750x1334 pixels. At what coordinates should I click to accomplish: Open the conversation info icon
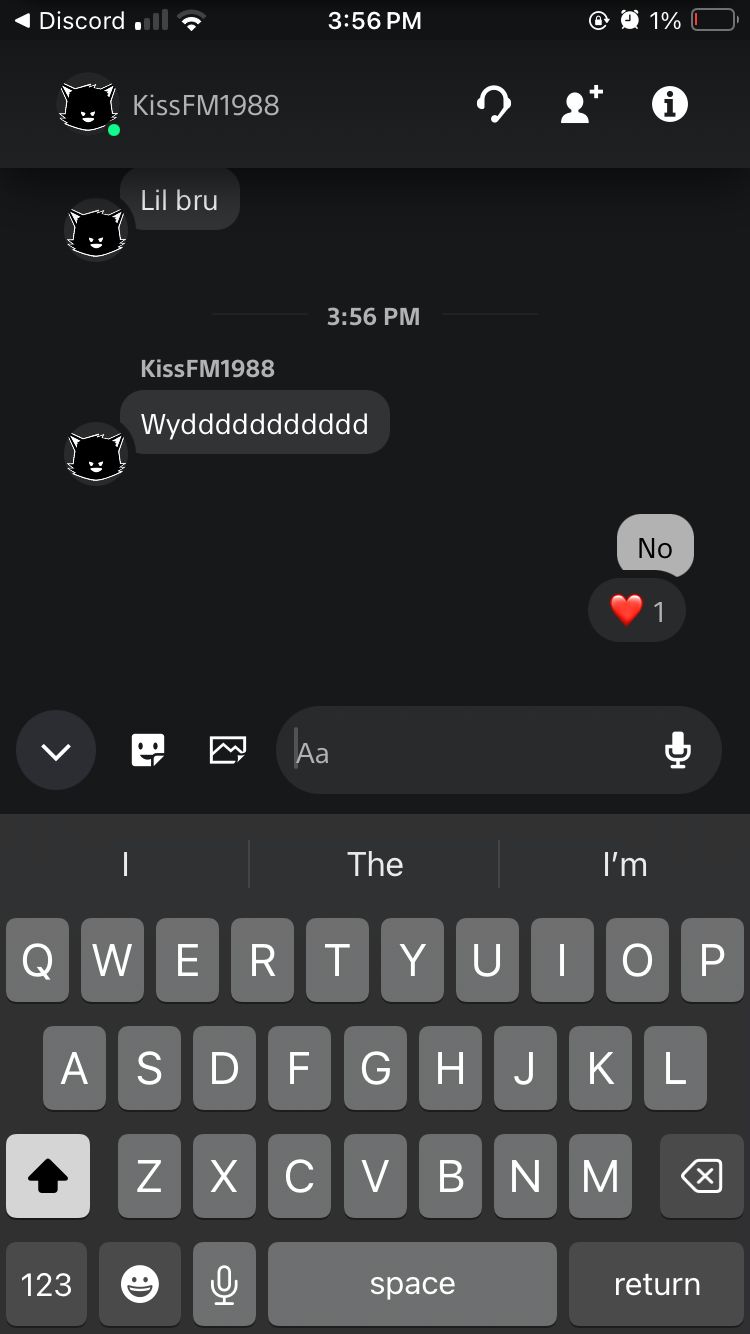(x=670, y=104)
